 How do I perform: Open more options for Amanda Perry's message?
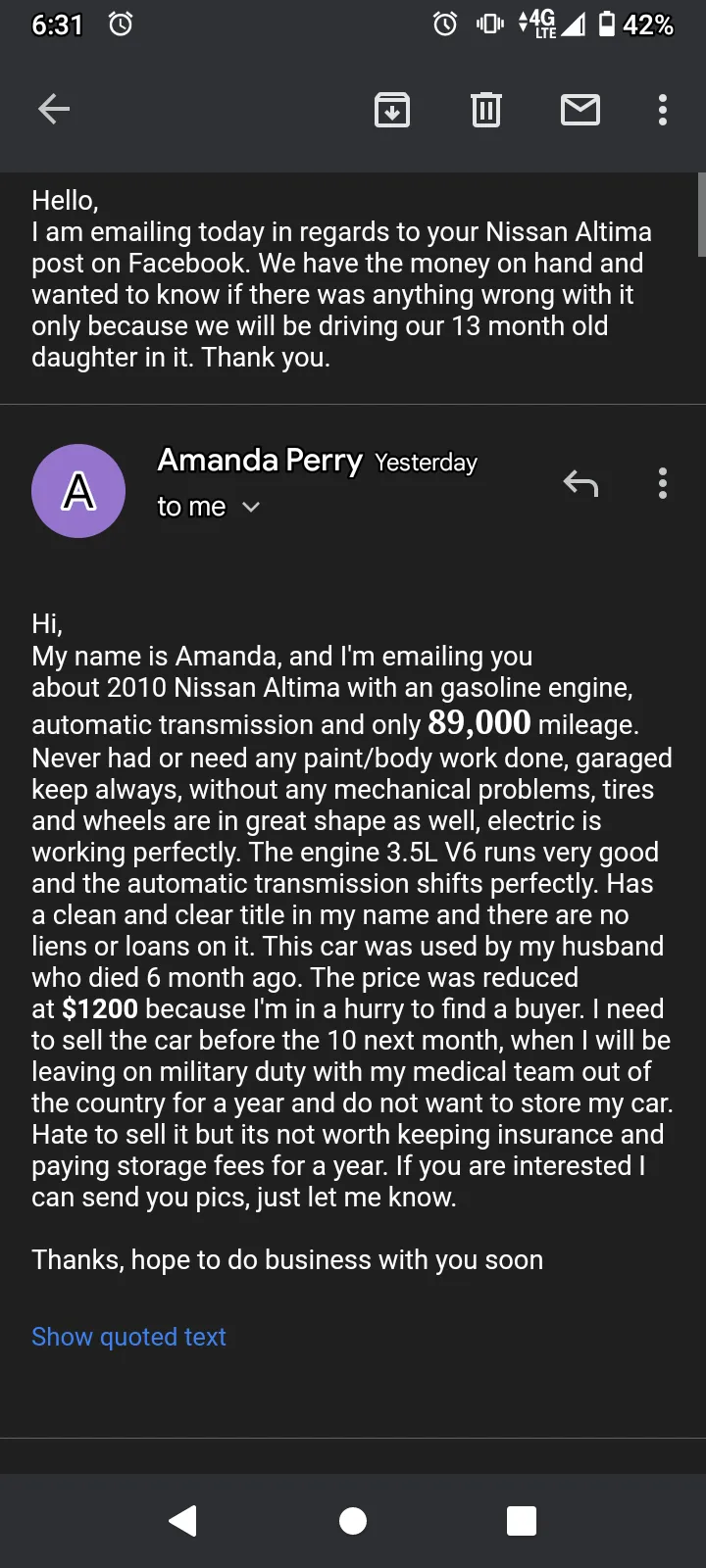663,482
